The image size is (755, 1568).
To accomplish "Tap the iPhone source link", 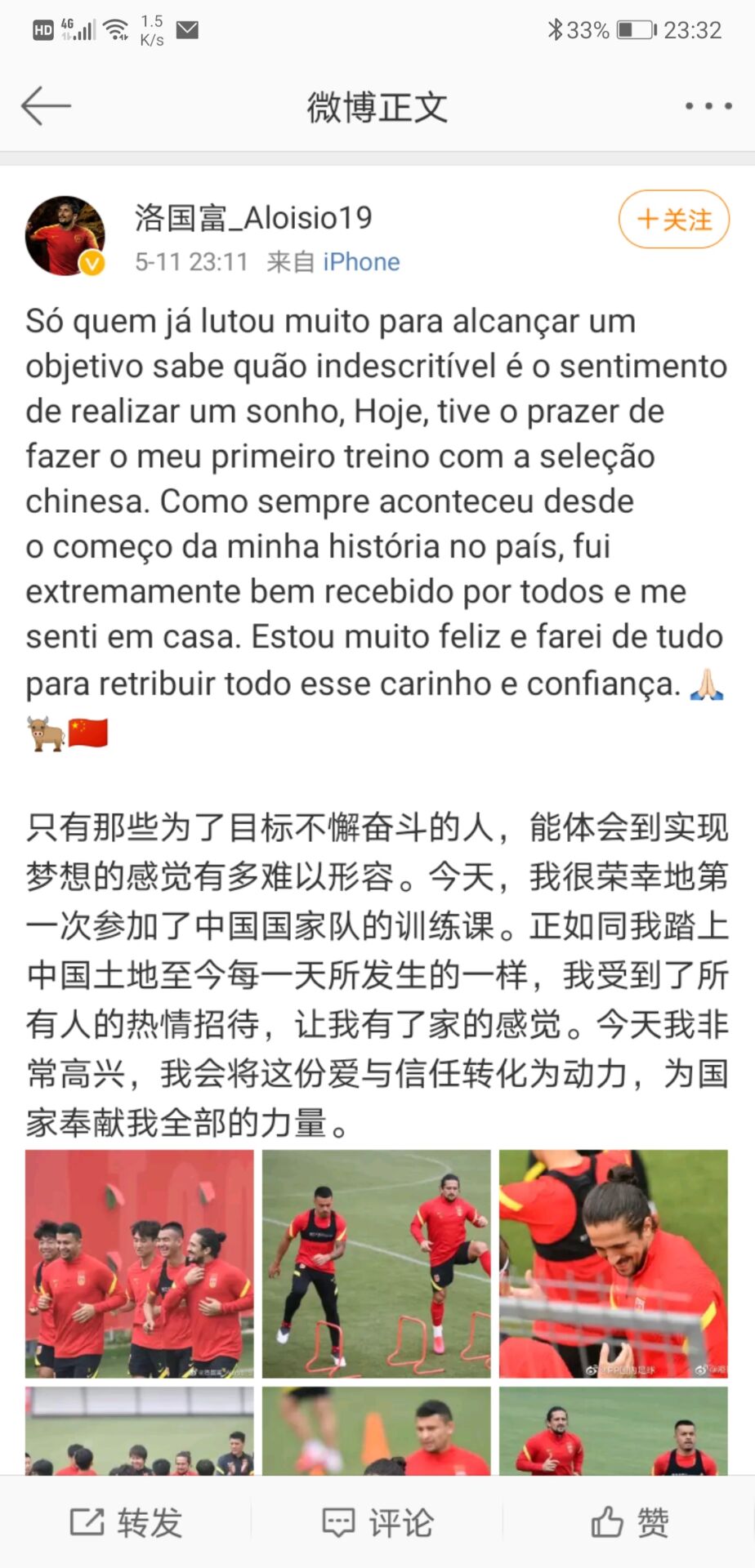I will pos(361,262).
